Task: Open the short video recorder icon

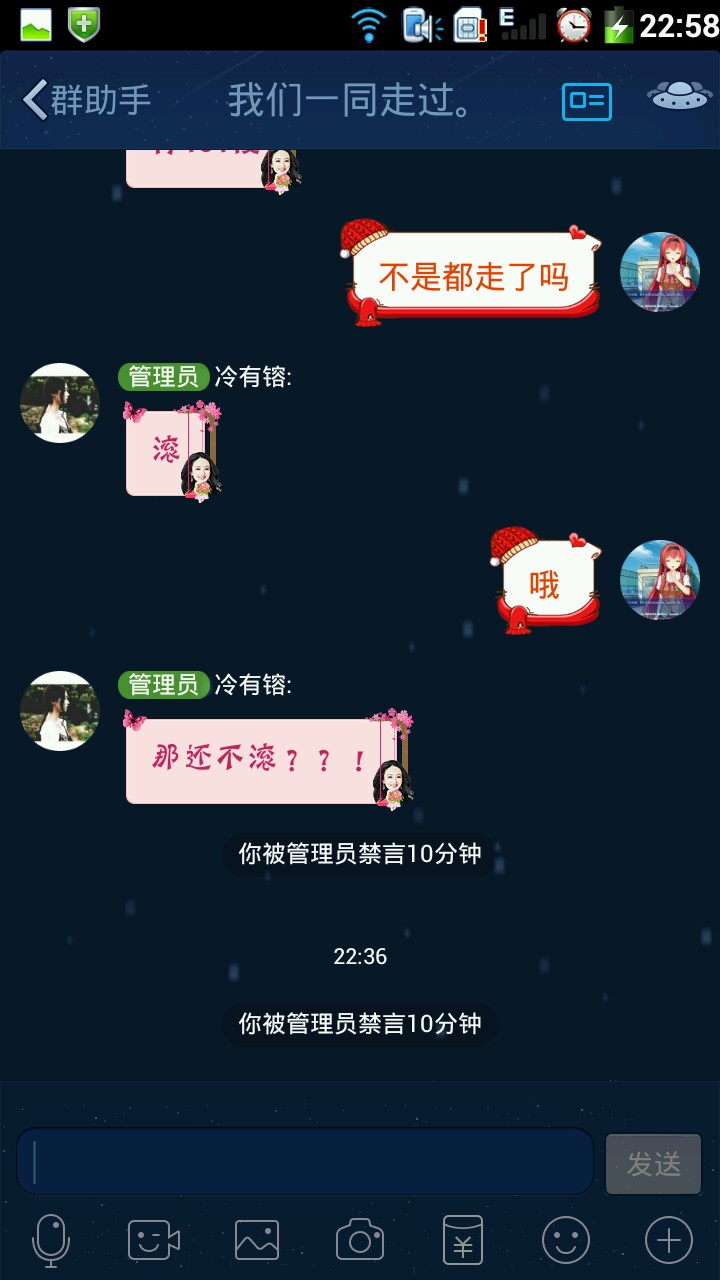Action: tap(154, 1241)
